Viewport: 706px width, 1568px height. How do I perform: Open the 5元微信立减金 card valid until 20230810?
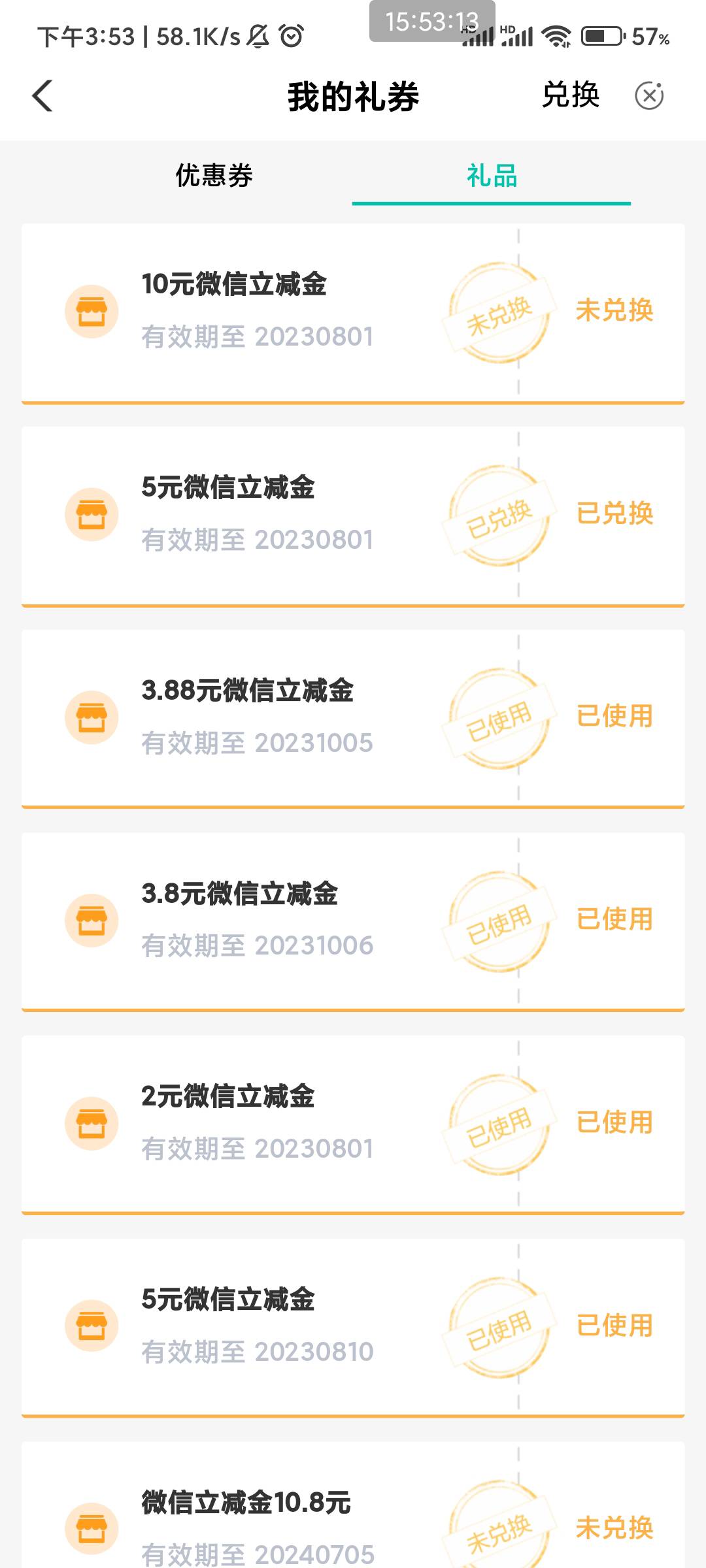[353, 1328]
